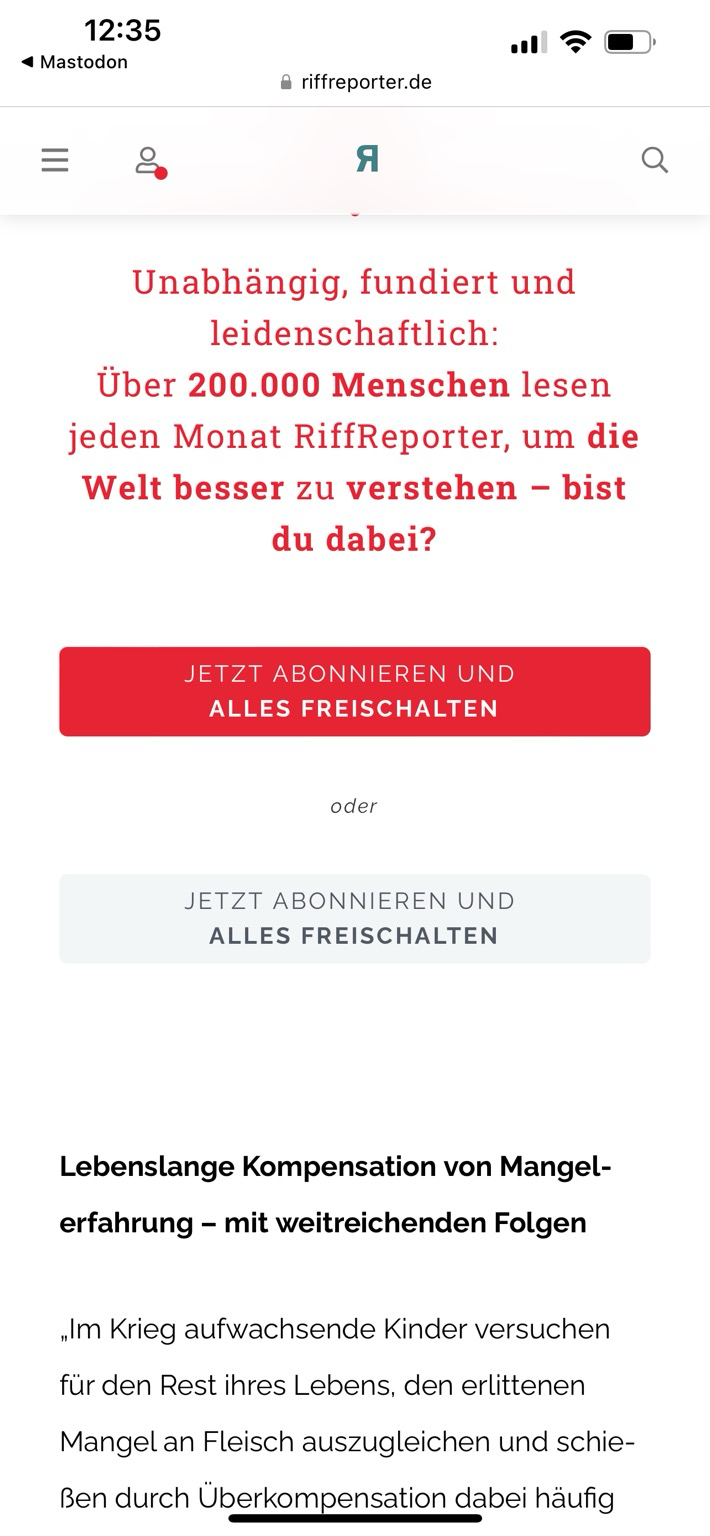The image size is (710, 1536).
Task: Tap the grey subscribe button
Action: (355, 919)
